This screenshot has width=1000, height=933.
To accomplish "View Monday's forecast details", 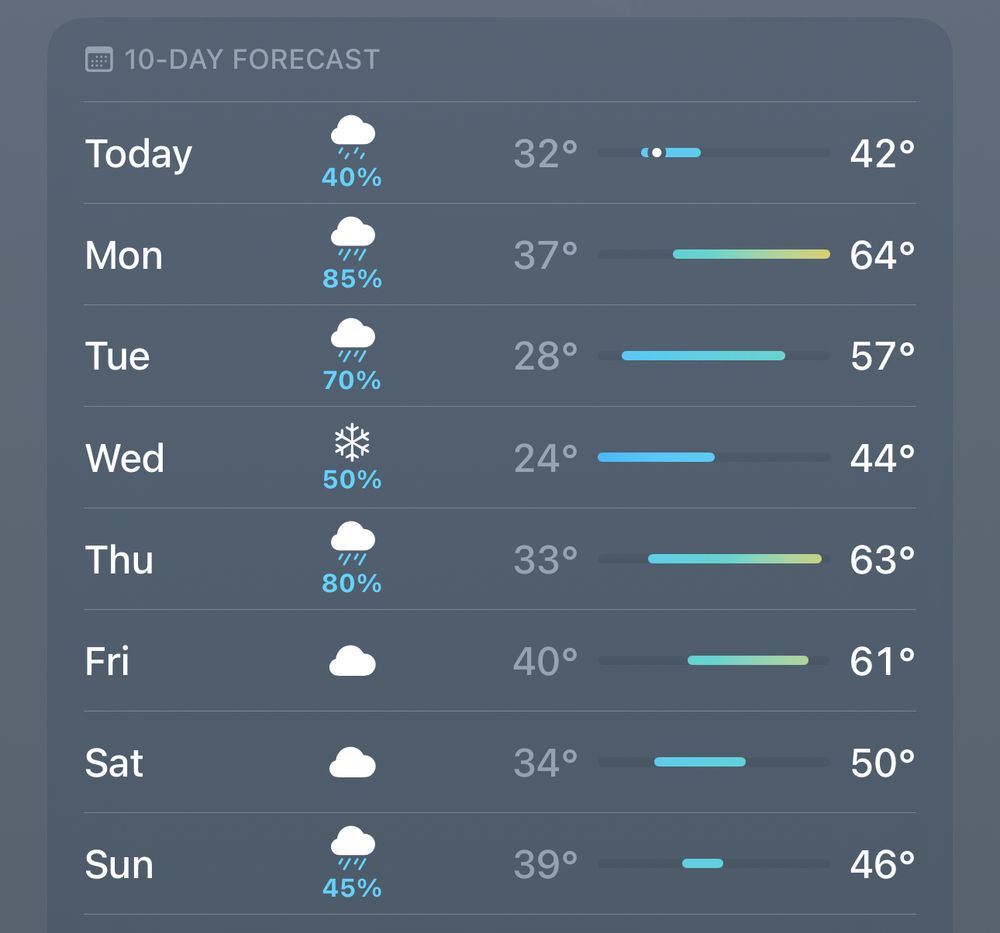I will (x=499, y=255).
